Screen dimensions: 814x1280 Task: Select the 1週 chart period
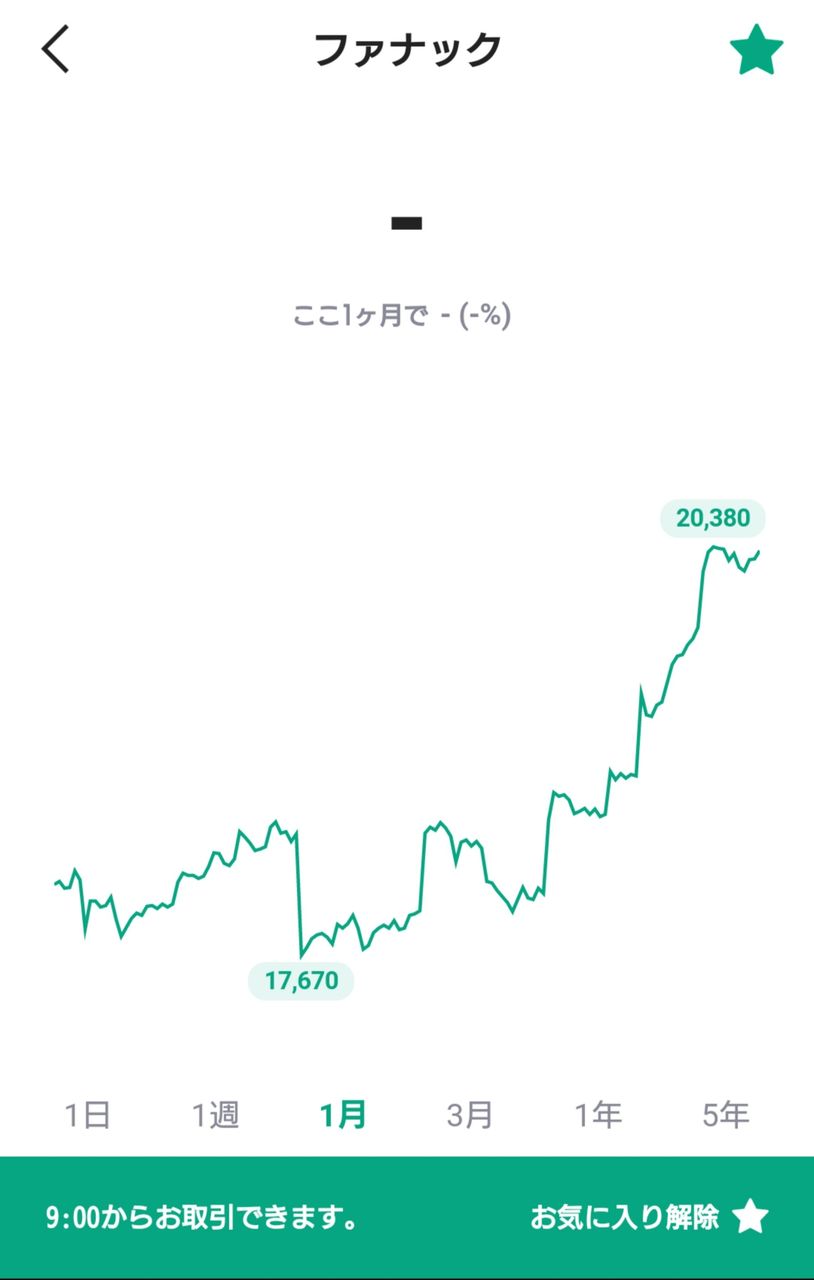[x=216, y=1115]
